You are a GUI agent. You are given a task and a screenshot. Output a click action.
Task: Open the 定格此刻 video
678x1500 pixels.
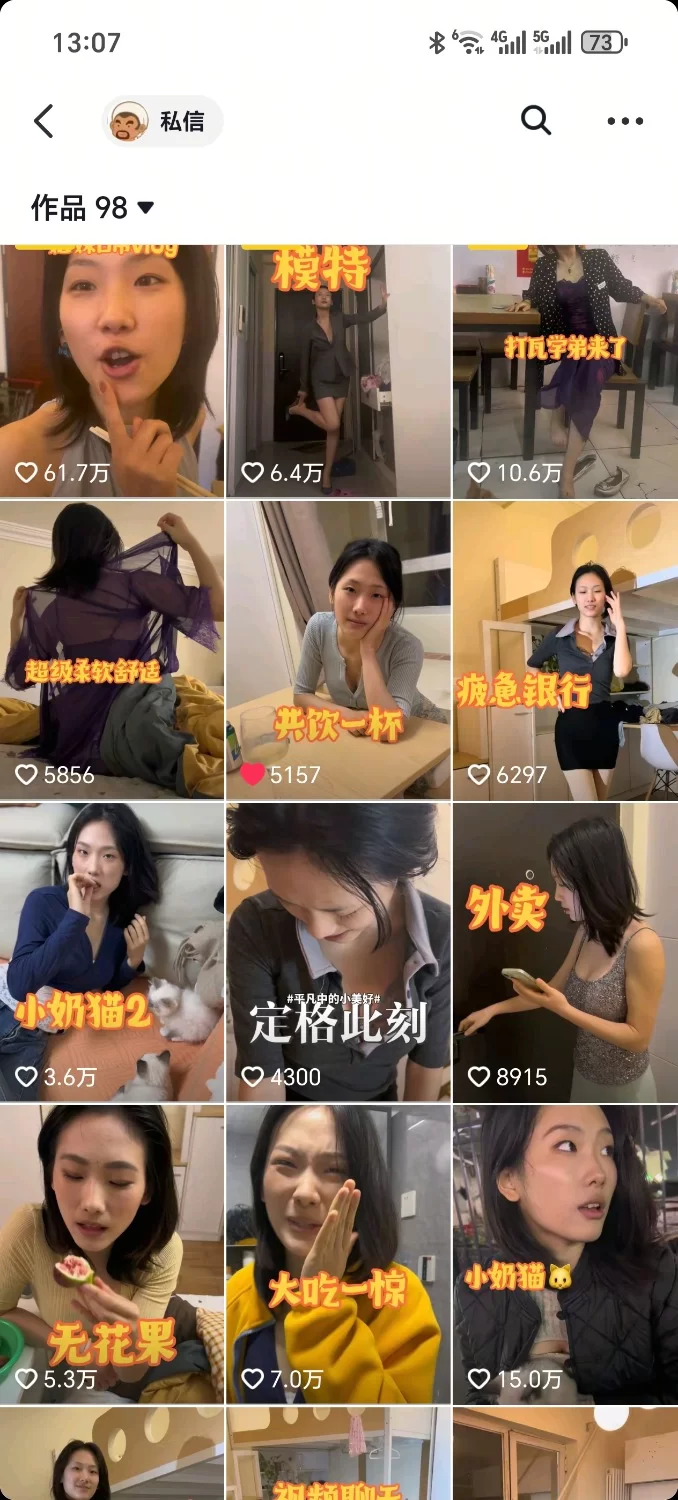click(x=338, y=952)
